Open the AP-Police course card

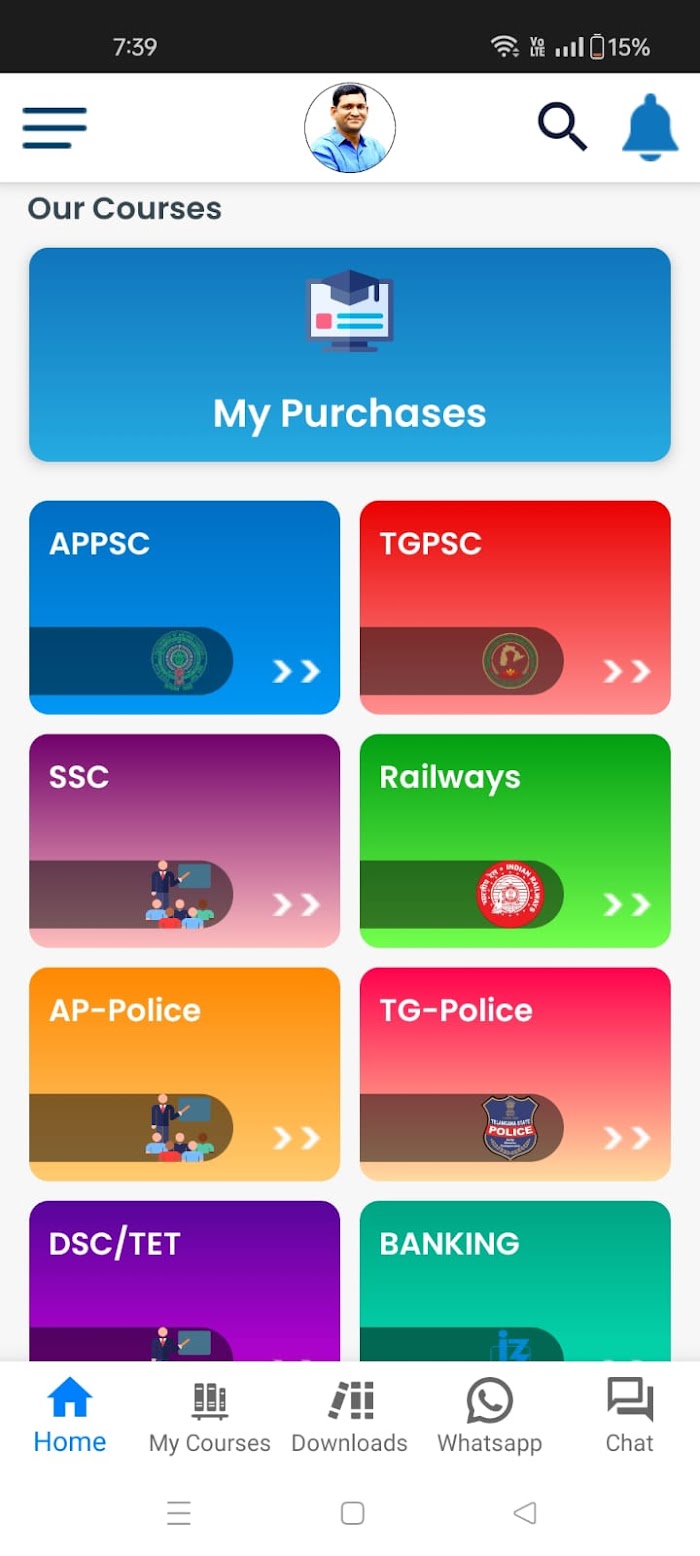point(185,1074)
